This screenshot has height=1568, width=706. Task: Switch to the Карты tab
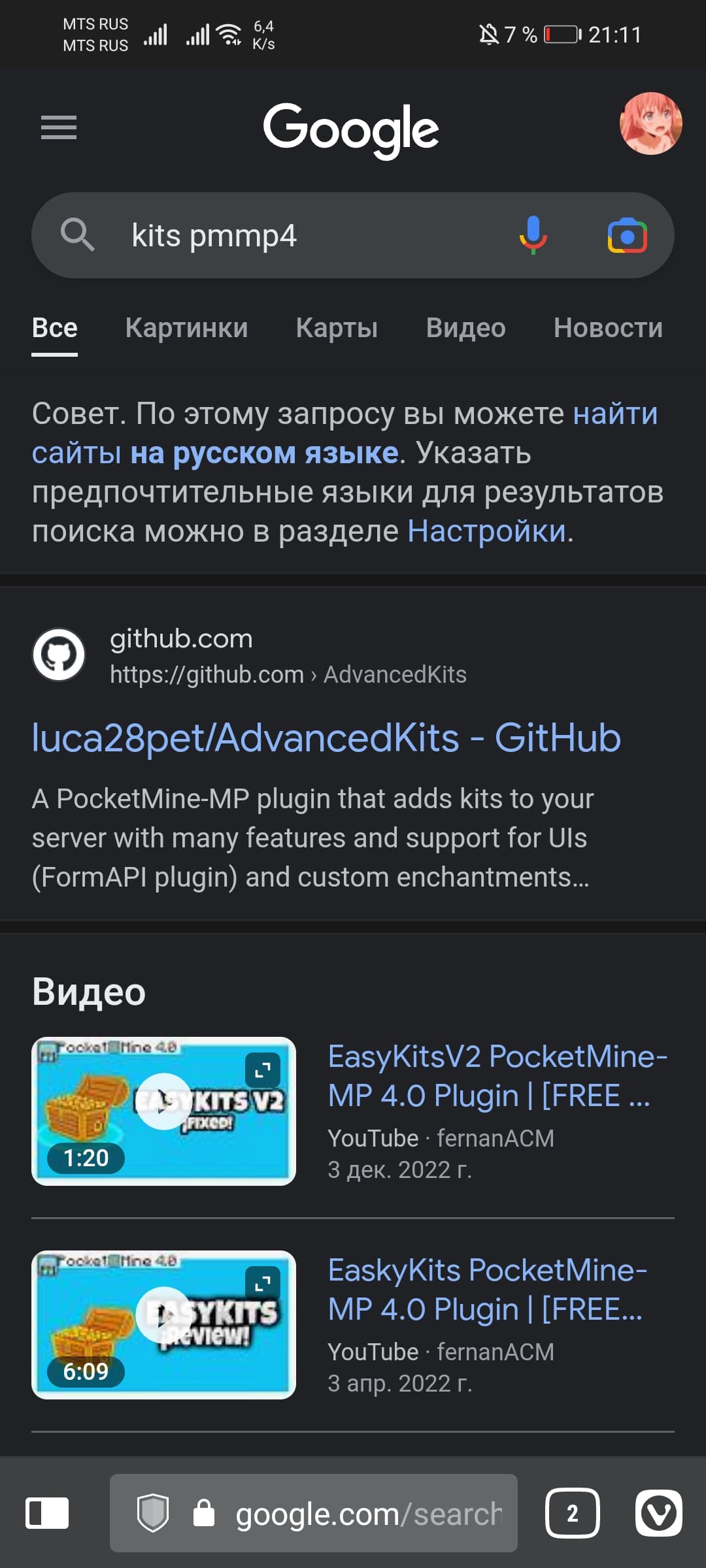337,327
